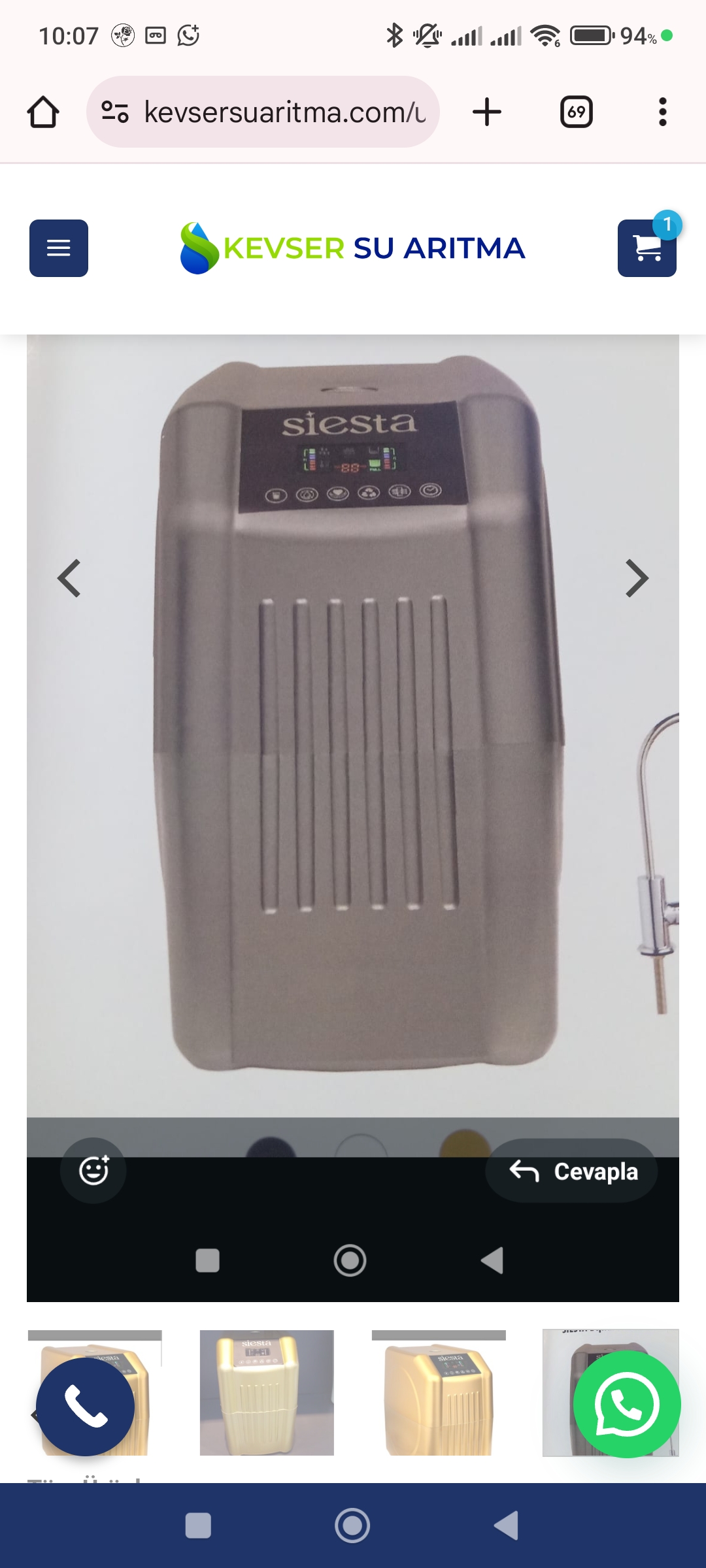Go back using the system back button
This screenshot has width=706, height=1568.
coord(506,1526)
